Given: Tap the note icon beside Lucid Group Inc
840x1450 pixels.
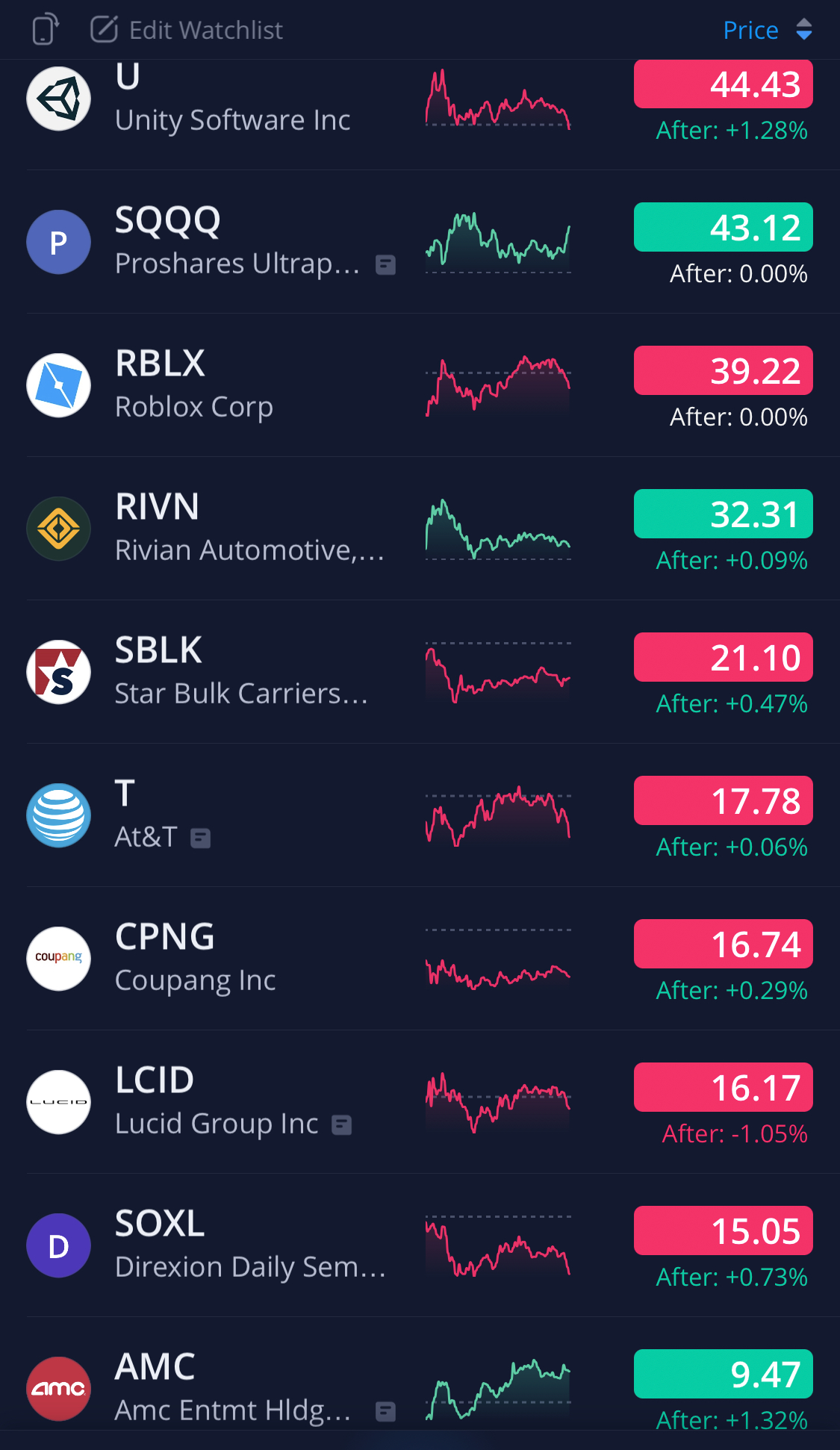Looking at the screenshot, I should tap(341, 1124).
